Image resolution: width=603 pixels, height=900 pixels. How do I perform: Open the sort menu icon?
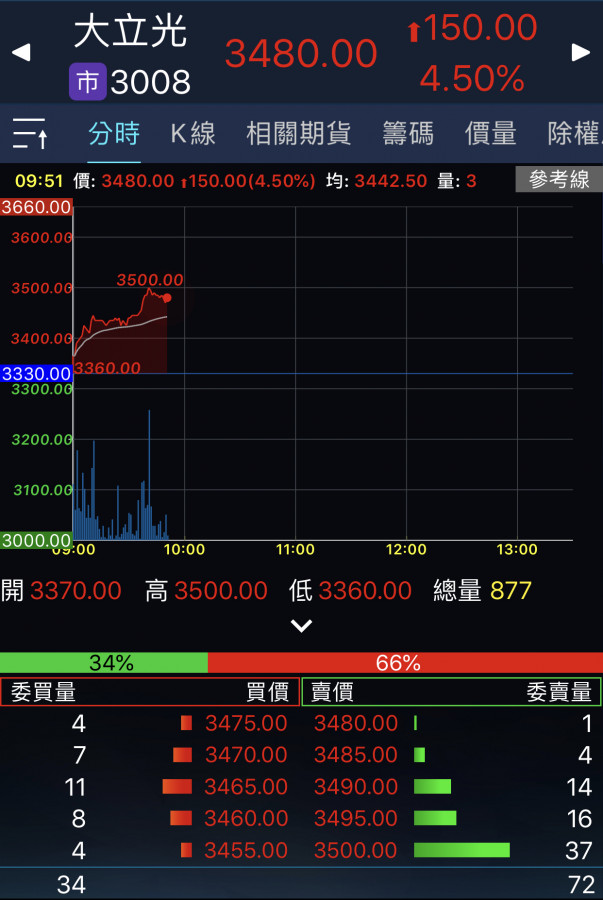click(x=30, y=133)
